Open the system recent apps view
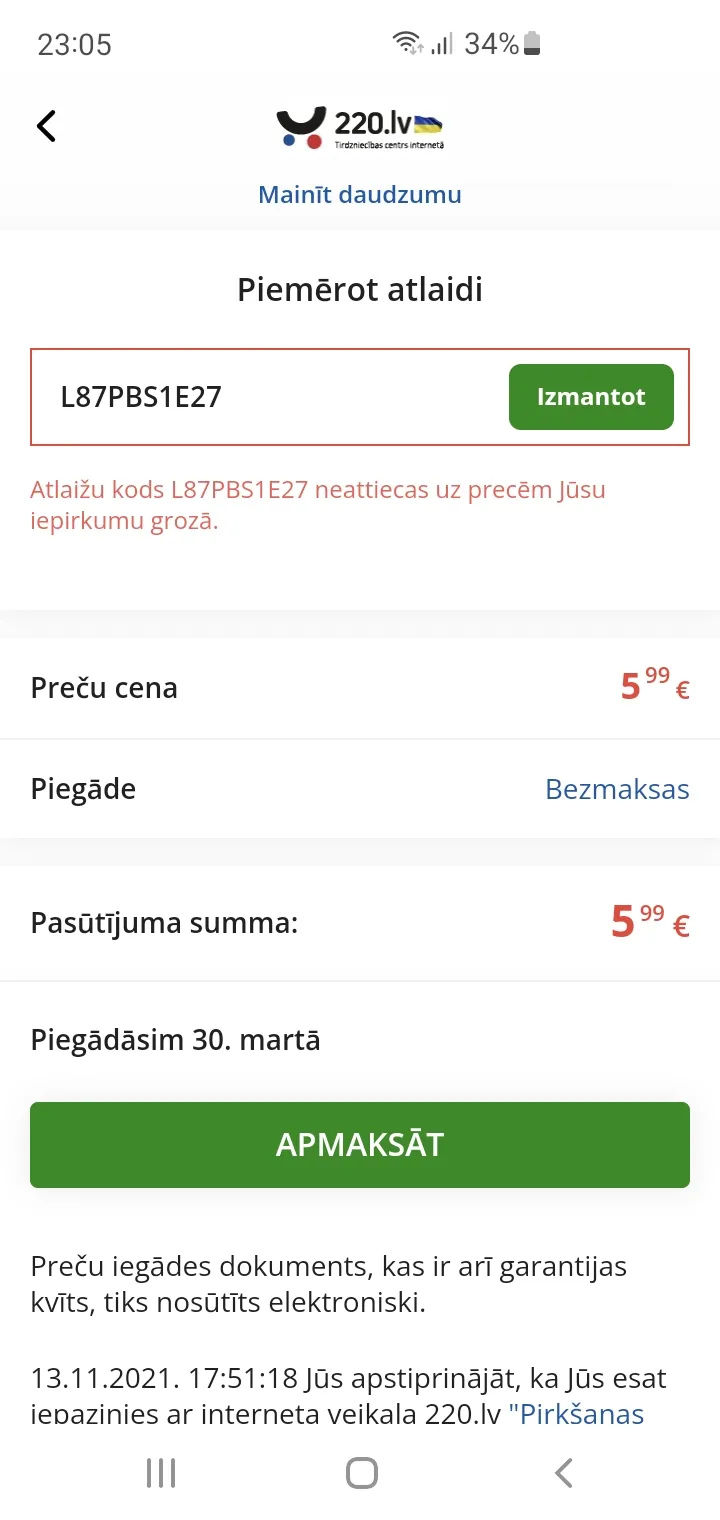The image size is (720, 1520). 161,1472
